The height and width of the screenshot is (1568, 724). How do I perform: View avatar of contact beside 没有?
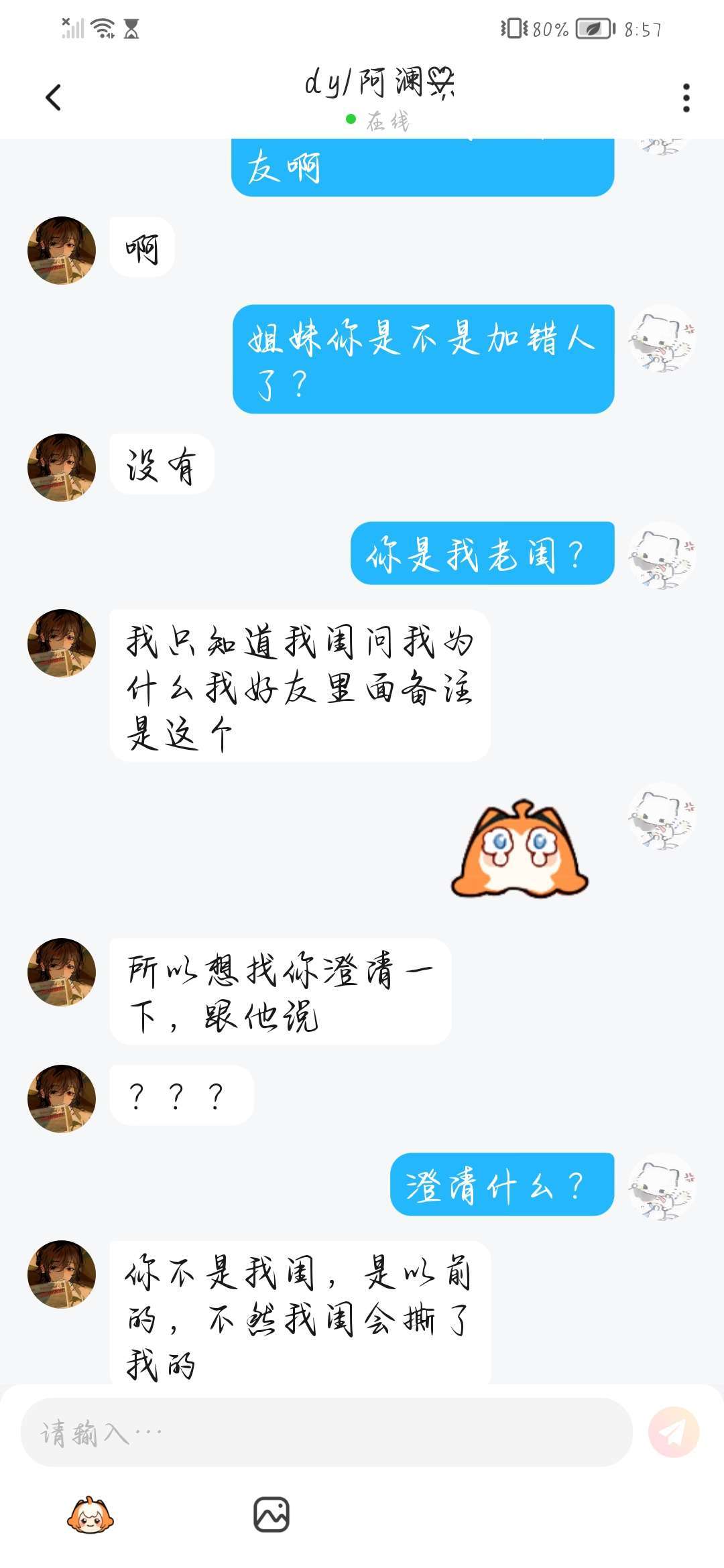tap(62, 468)
